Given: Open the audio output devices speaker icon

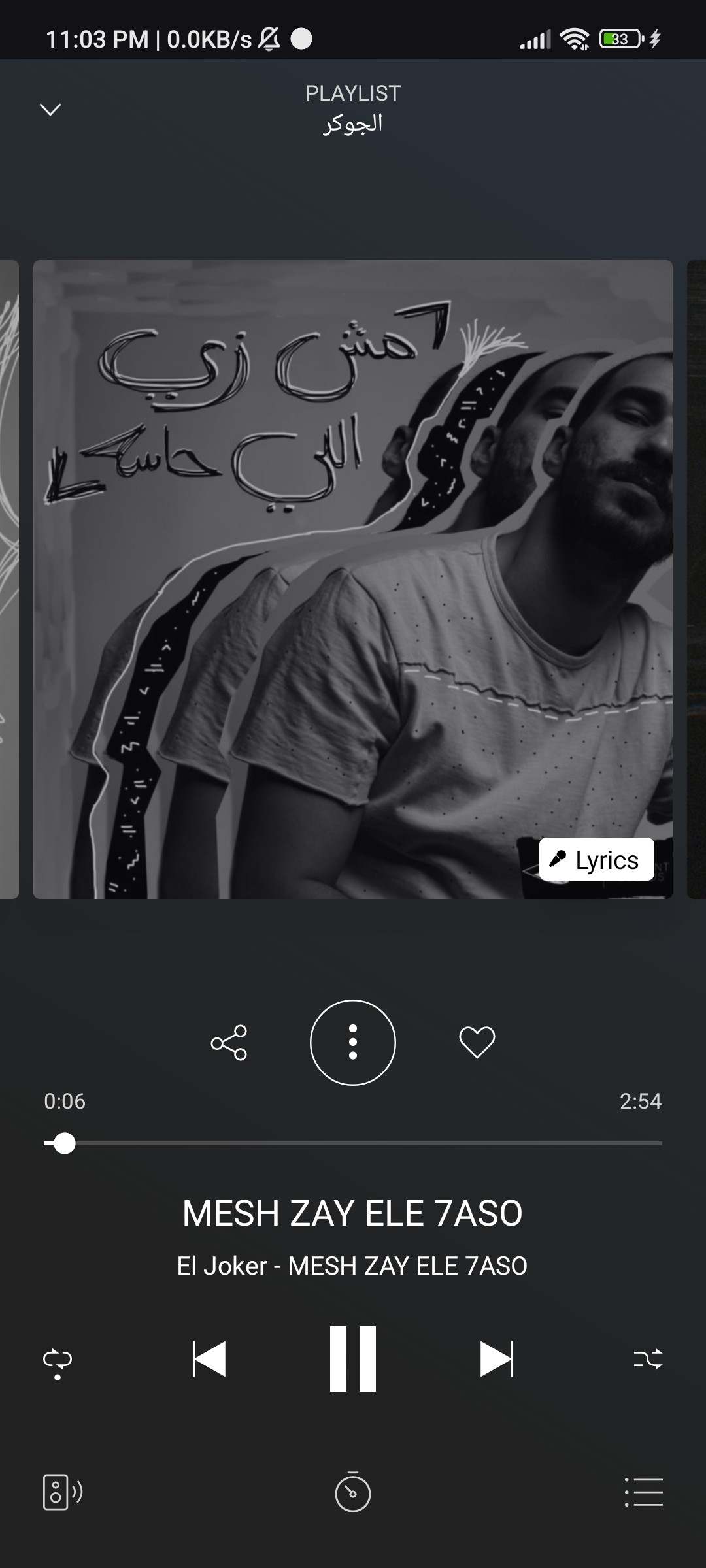Looking at the screenshot, I should 62,1492.
